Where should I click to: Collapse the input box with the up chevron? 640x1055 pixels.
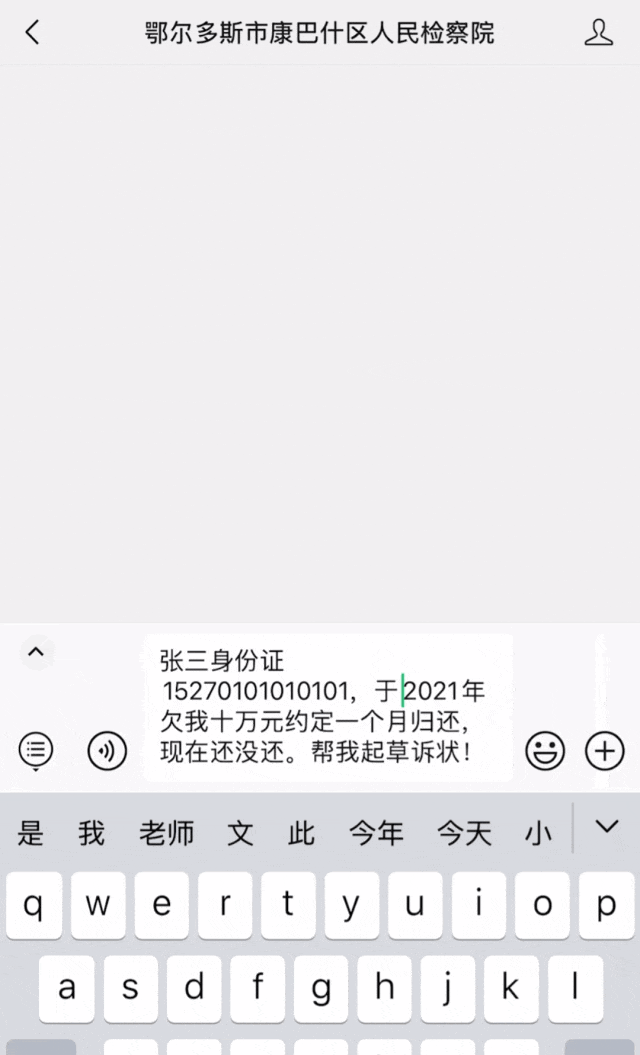tap(36, 653)
